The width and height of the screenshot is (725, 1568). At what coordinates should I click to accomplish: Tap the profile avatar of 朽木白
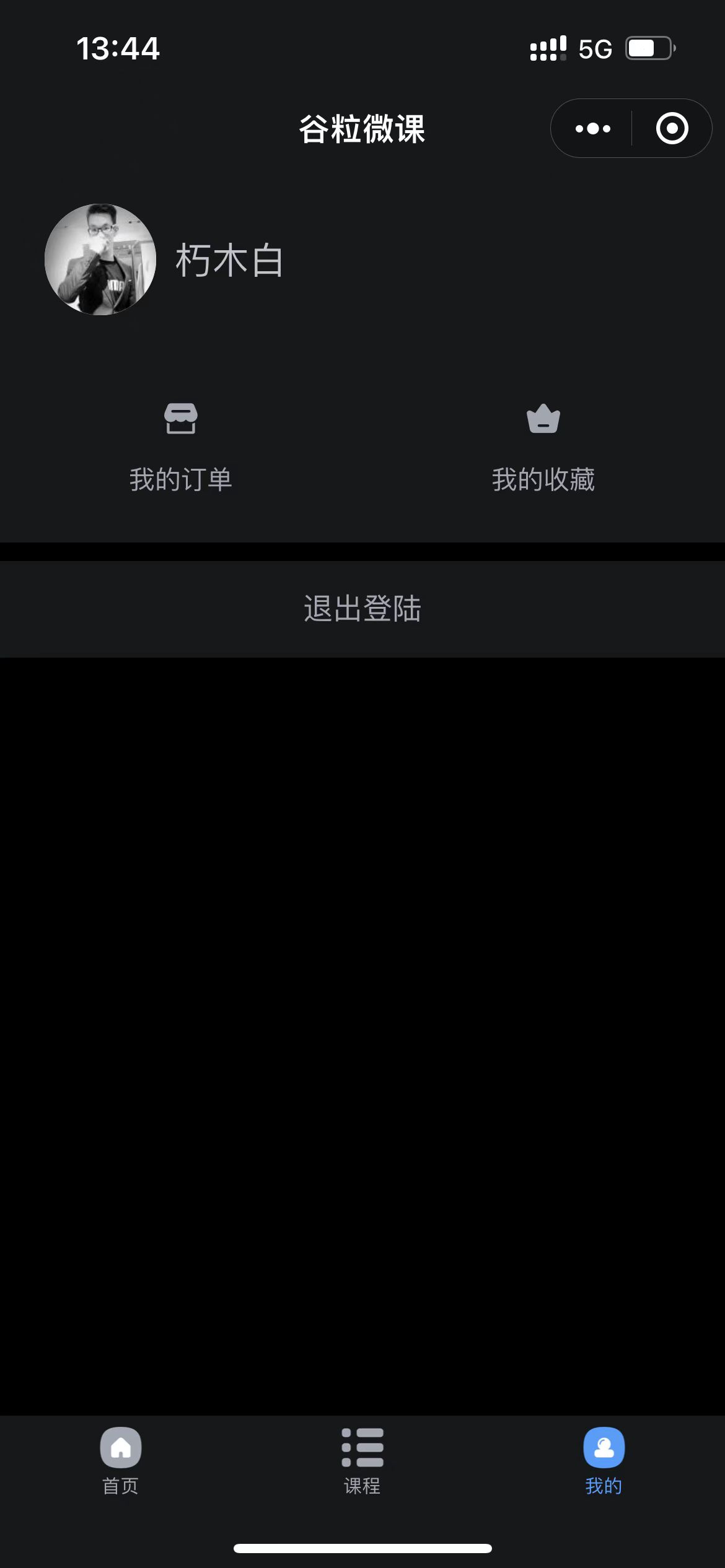coord(100,259)
